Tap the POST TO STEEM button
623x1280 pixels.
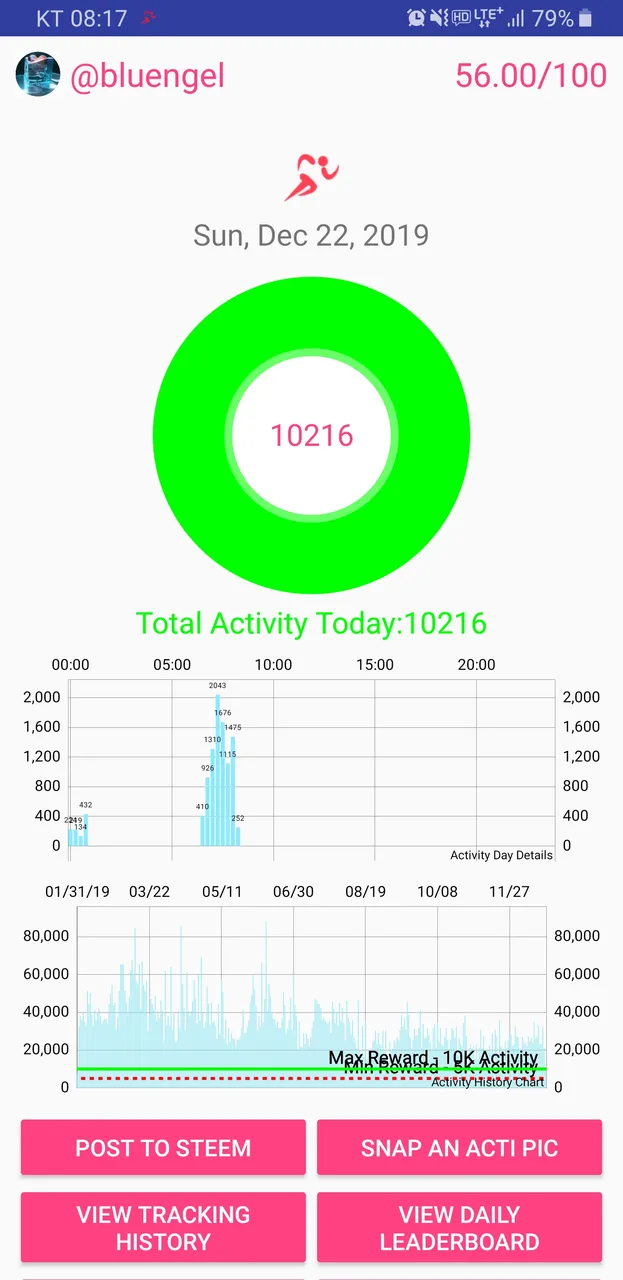click(x=163, y=1147)
